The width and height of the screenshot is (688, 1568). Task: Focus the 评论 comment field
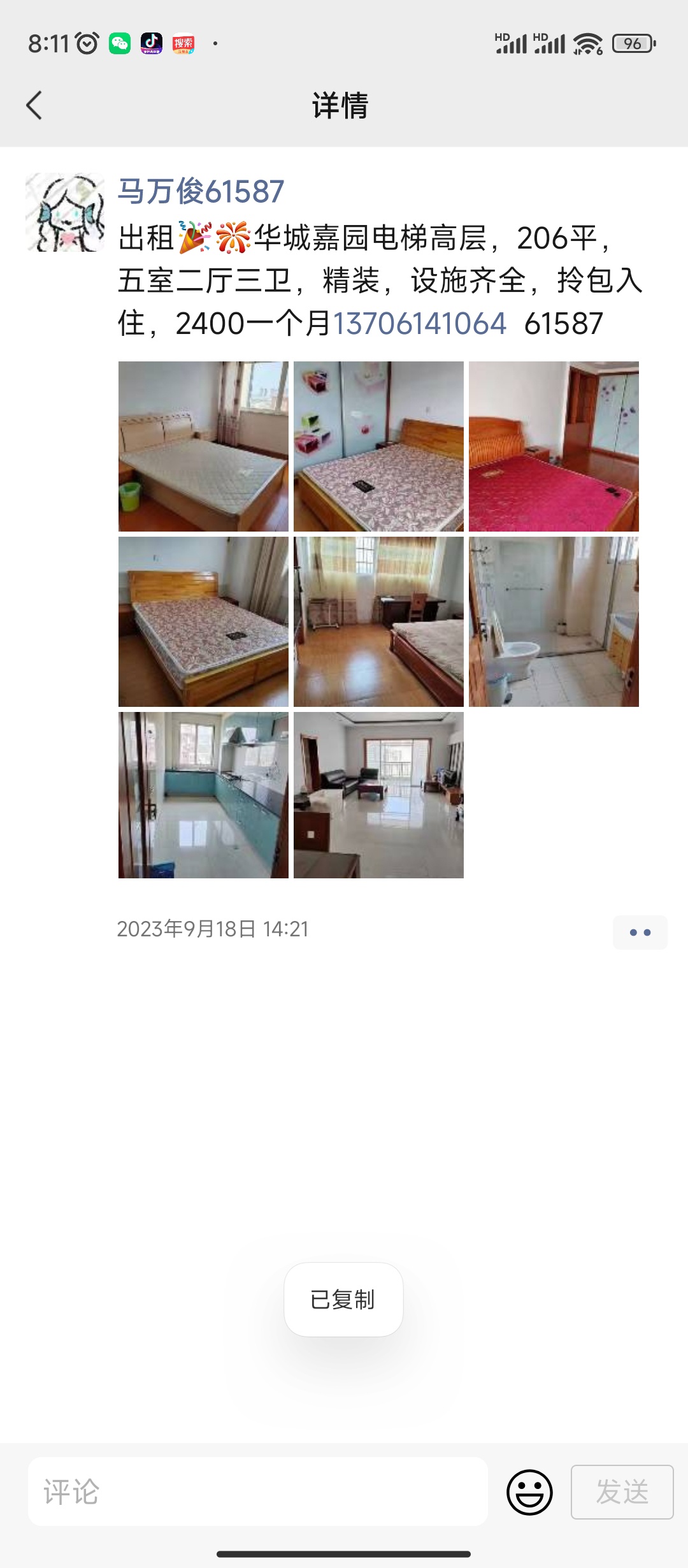pos(258,1492)
